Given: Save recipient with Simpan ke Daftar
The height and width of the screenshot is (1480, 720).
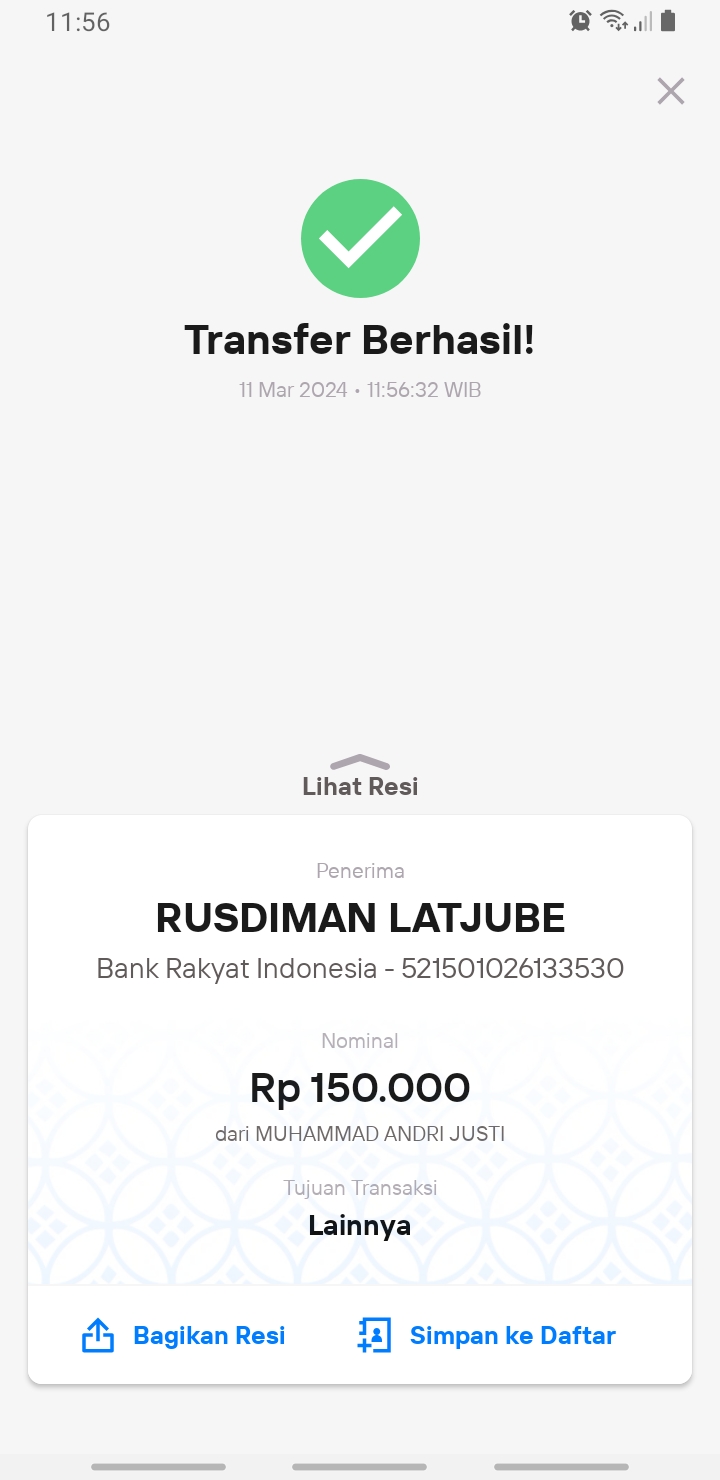Looking at the screenshot, I should pos(487,1335).
